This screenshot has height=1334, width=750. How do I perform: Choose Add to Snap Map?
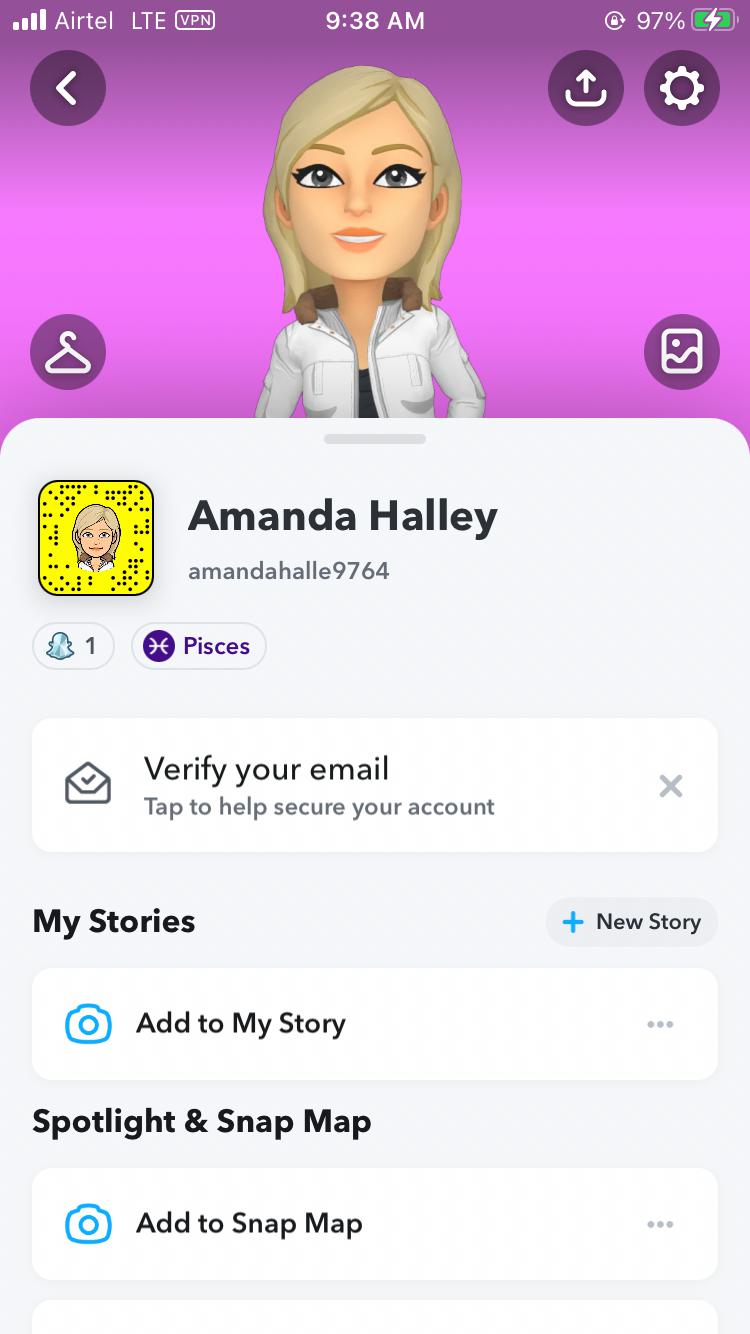tap(248, 1224)
